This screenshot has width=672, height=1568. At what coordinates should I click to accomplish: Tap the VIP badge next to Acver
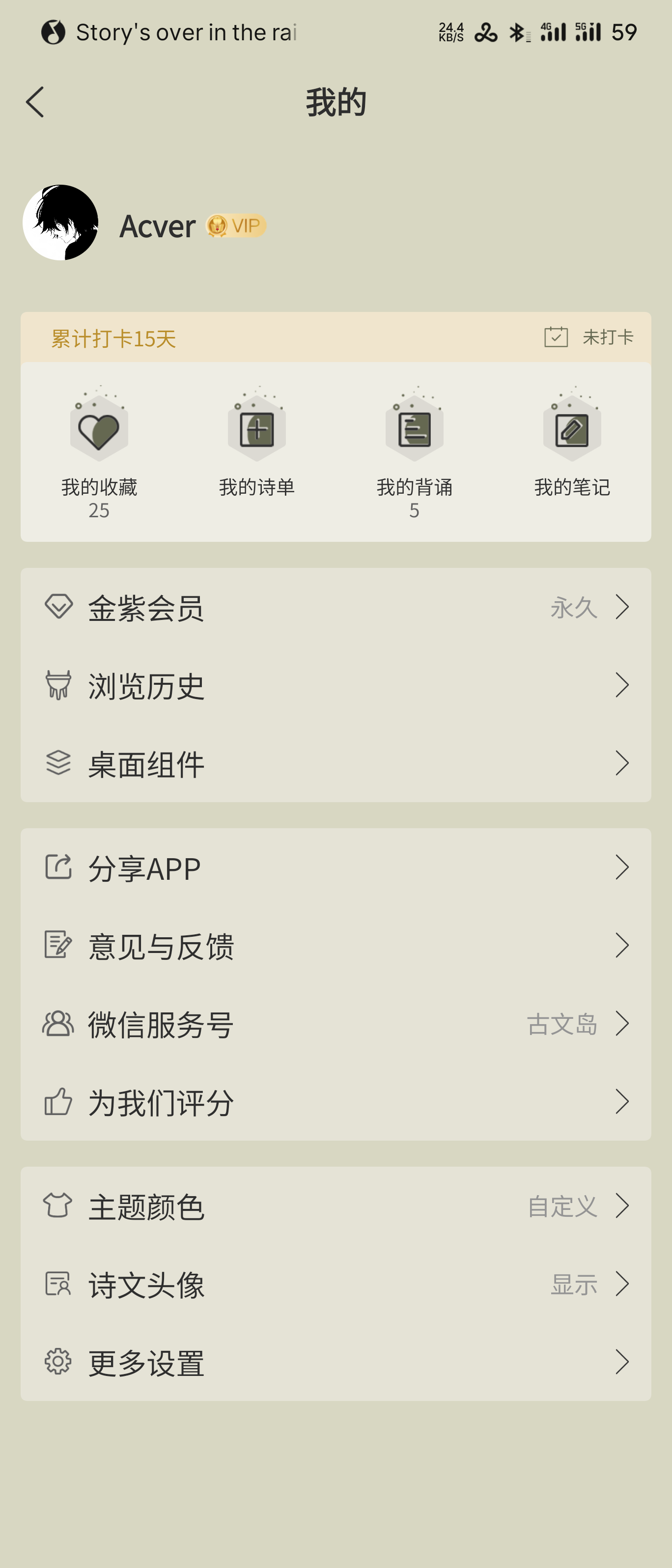point(236,226)
